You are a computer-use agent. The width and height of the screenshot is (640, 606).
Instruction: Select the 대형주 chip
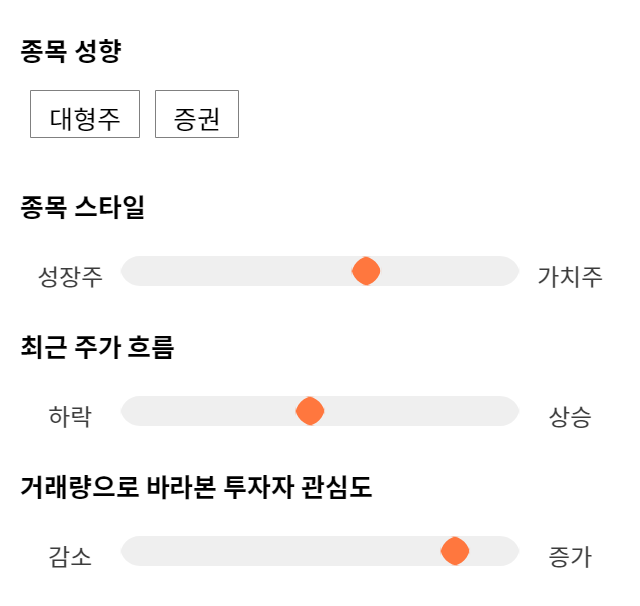tap(85, 114)
